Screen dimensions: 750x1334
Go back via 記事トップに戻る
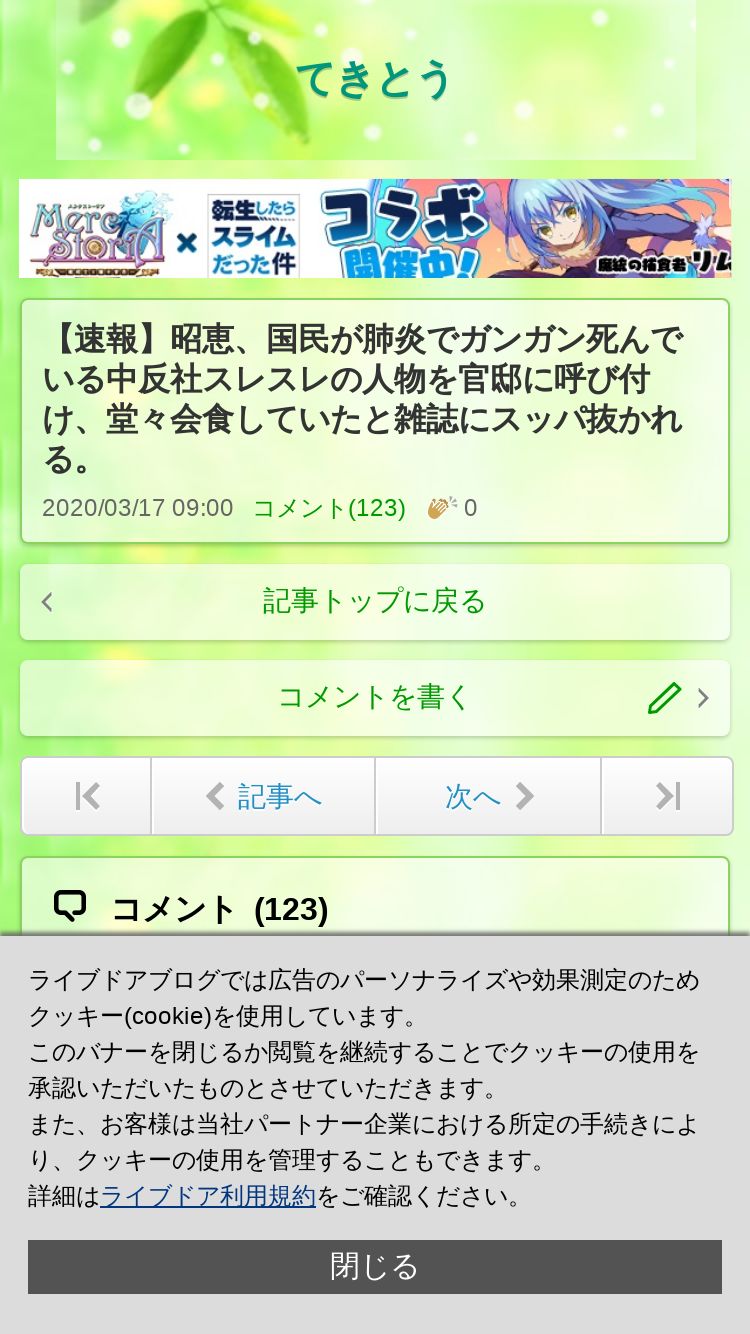click(375, 602)
